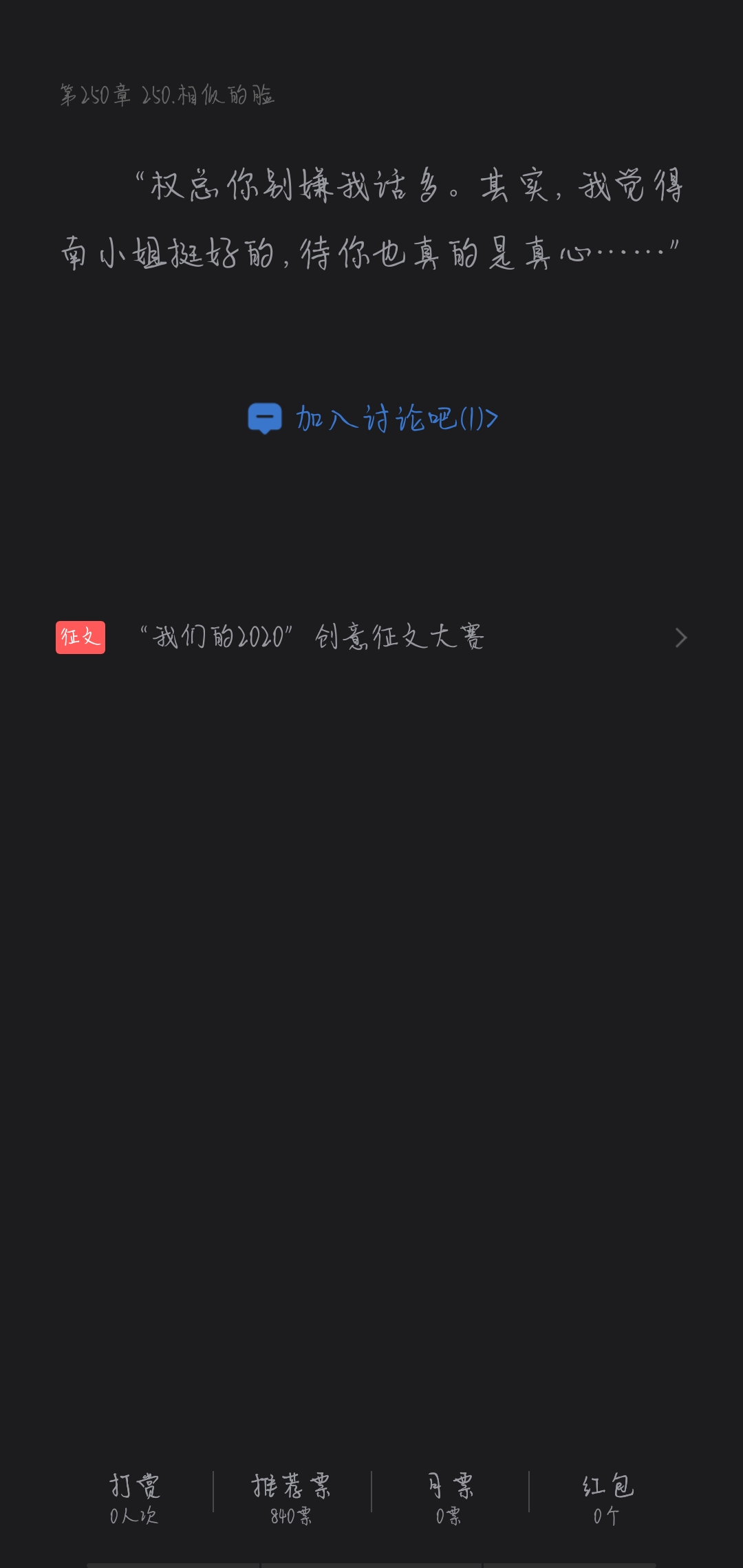Cast a 推荐票 recommendation vote
Viewport: 743px width, 1568px height.
click(291, 1498)
